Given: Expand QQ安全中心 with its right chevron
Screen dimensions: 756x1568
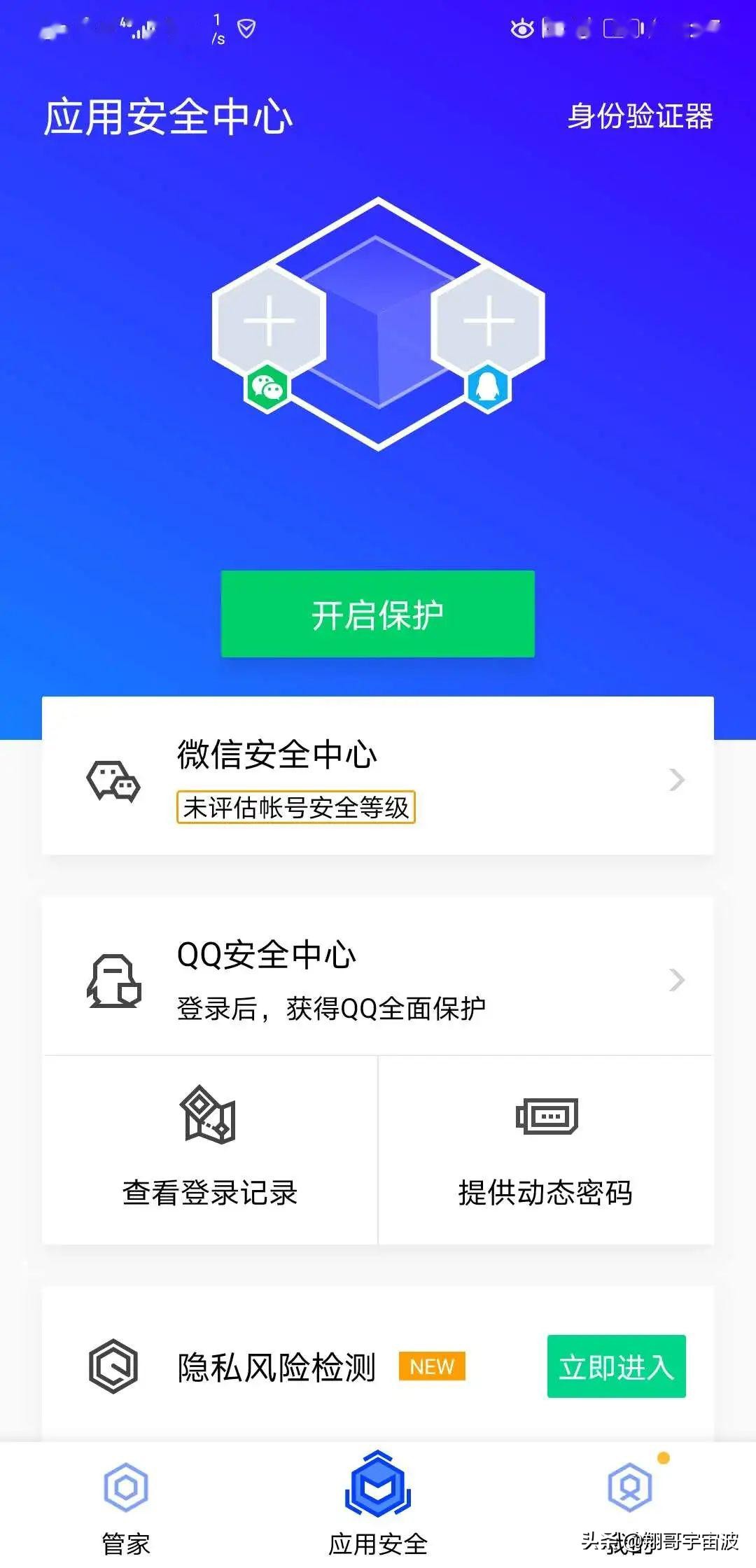Looking at the screenshot, I should coord(674,980).
